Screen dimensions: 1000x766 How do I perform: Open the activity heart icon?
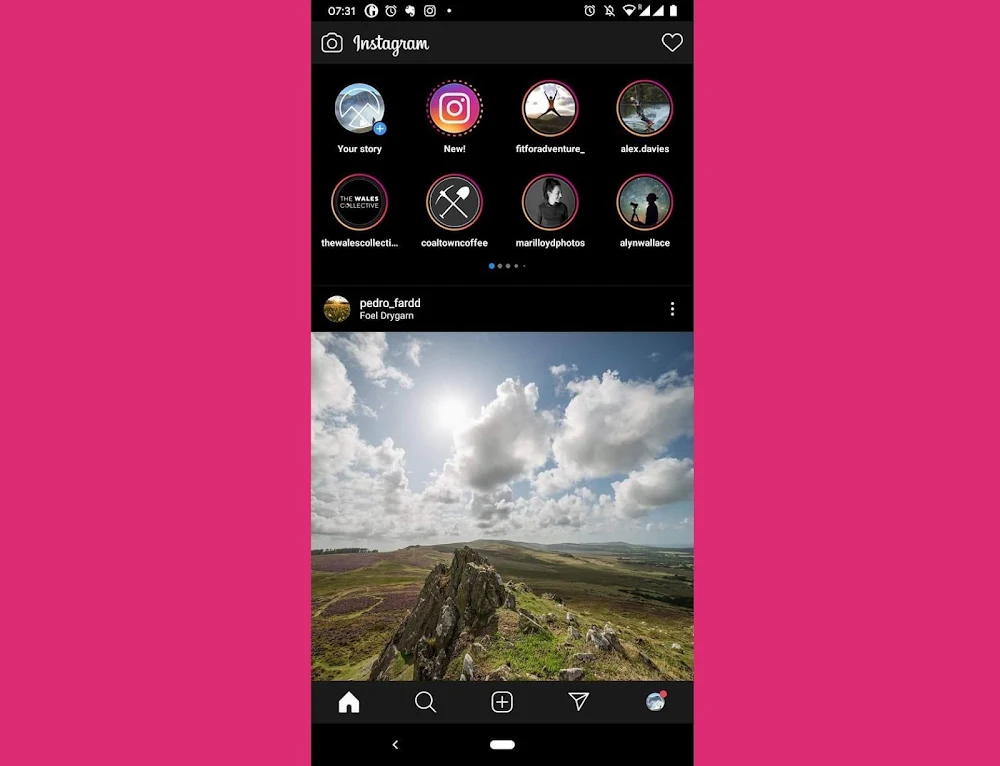click(x=672, y=42)
